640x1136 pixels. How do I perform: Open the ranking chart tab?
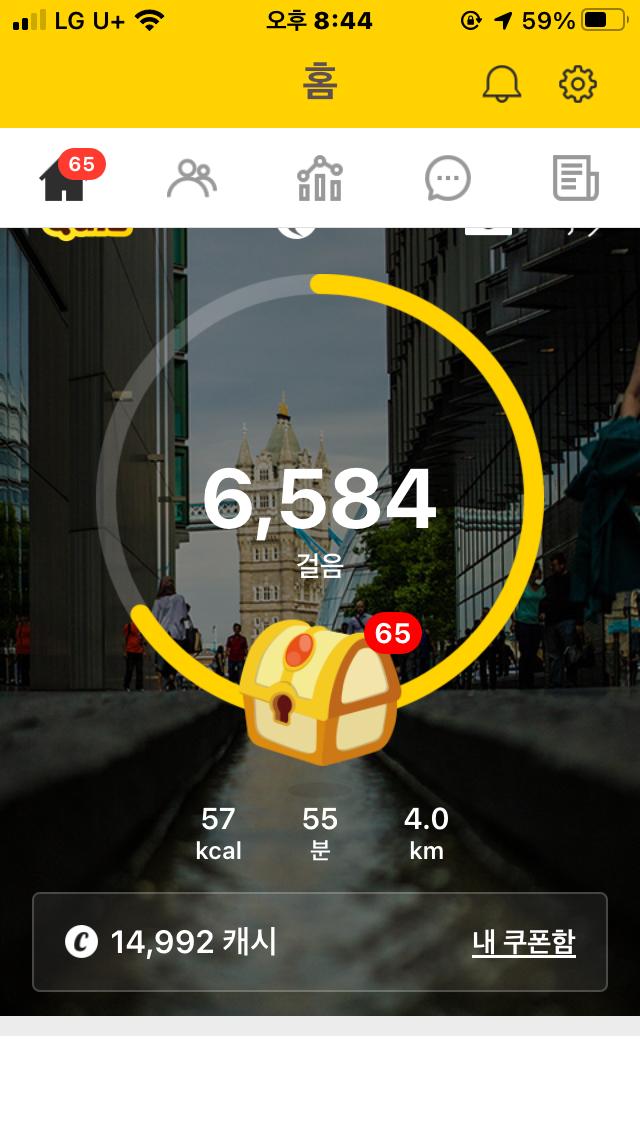click(320, 180)
